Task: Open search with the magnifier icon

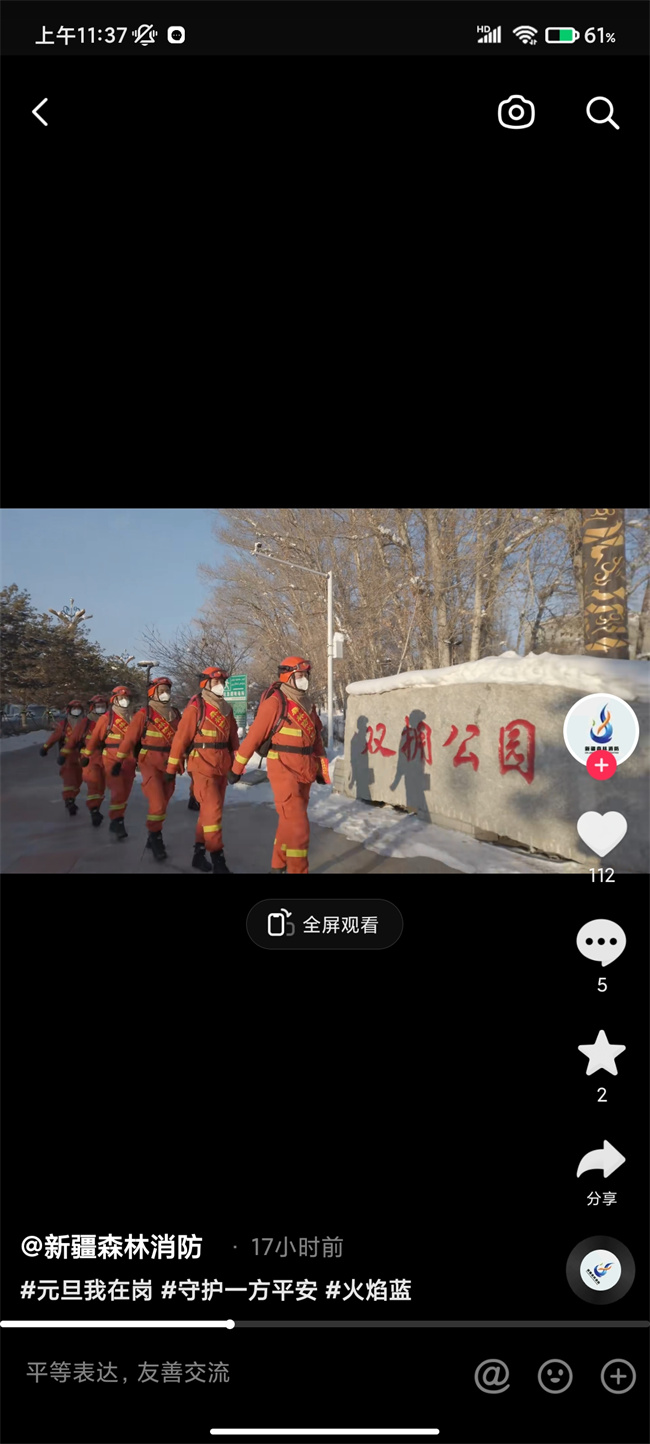Action: (x=602, y=112)
